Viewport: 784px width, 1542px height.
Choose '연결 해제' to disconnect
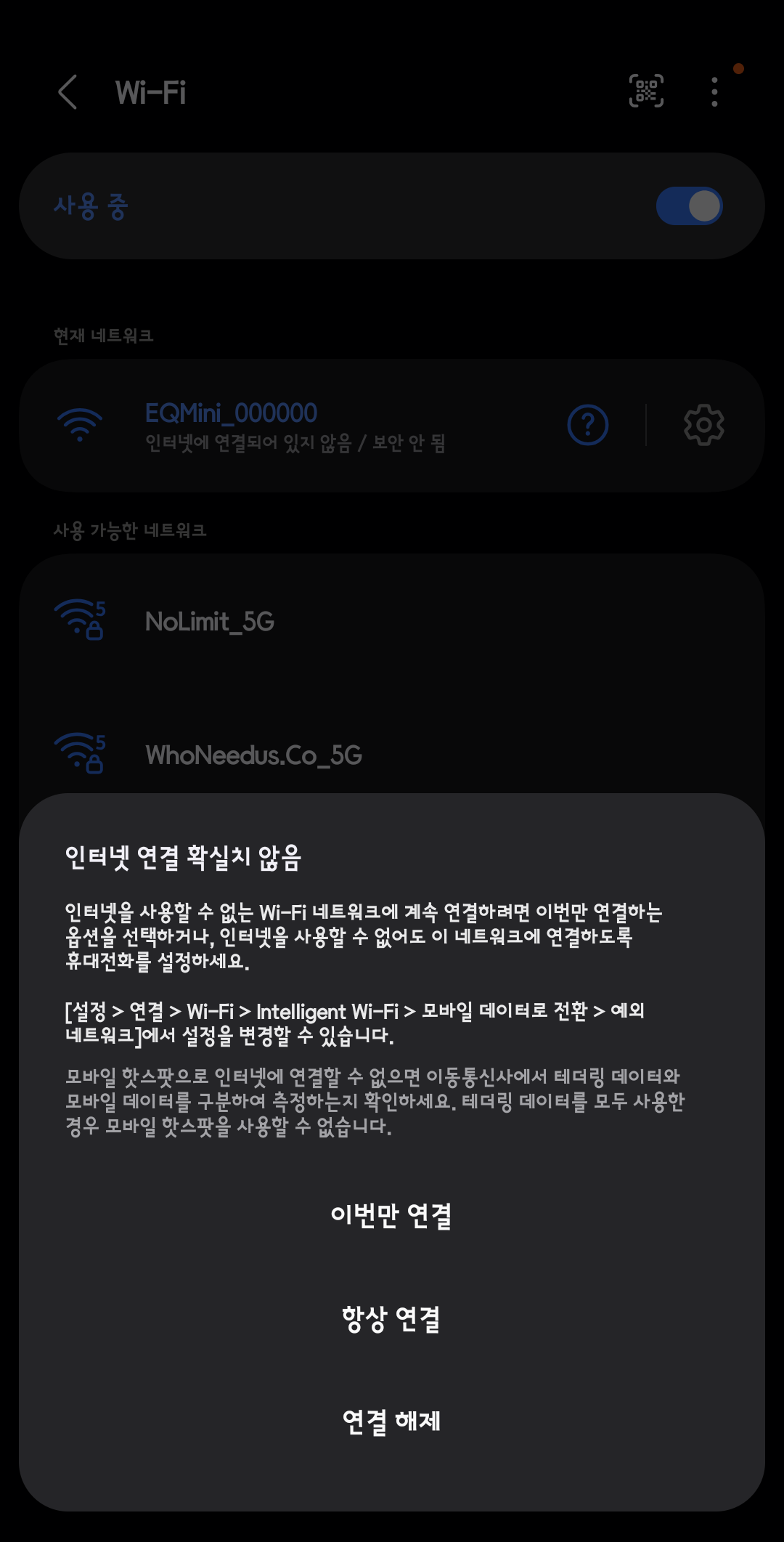391,1421
